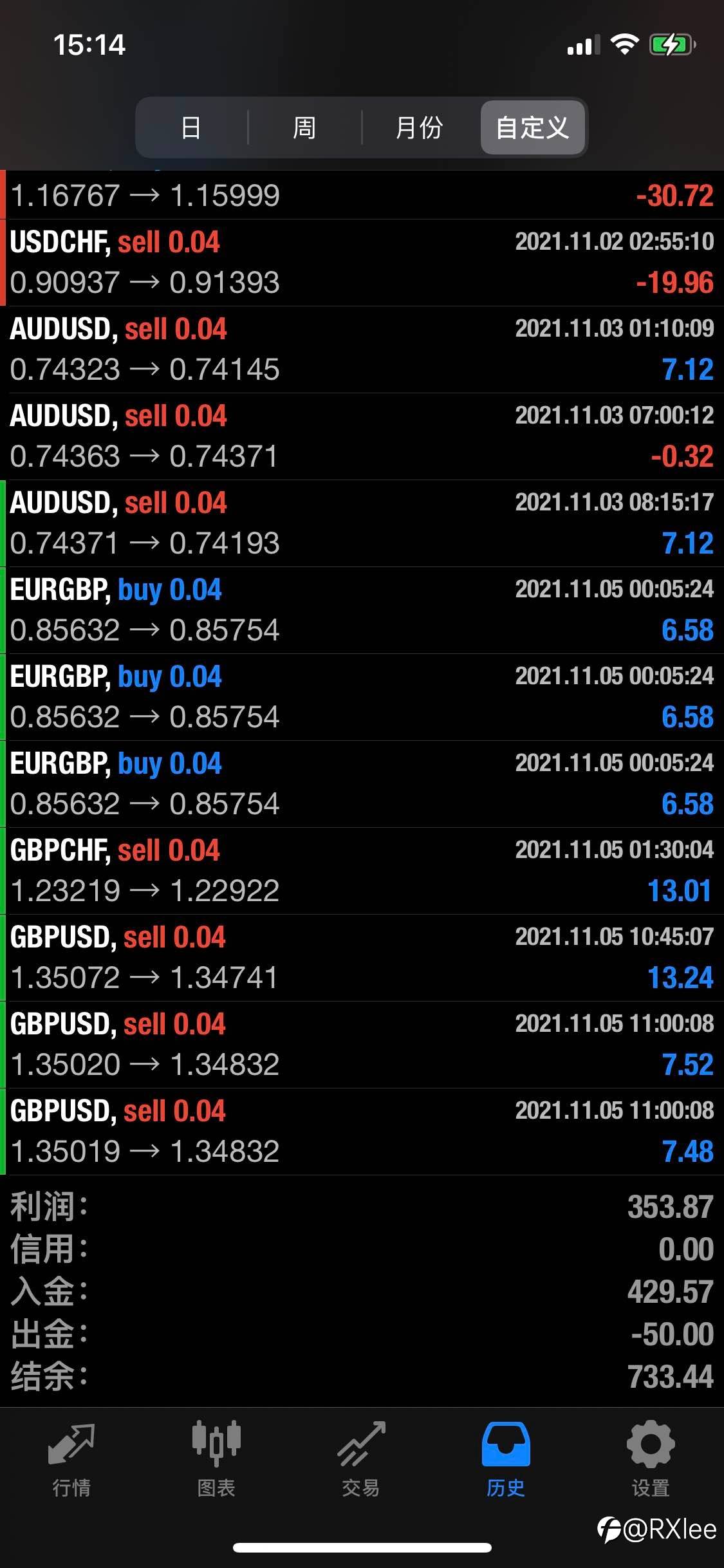This screenshot has height=1568, width=724.
Task: Switch to the 日 (day) period
Action: pyautogui.click(x=191, y=127)
